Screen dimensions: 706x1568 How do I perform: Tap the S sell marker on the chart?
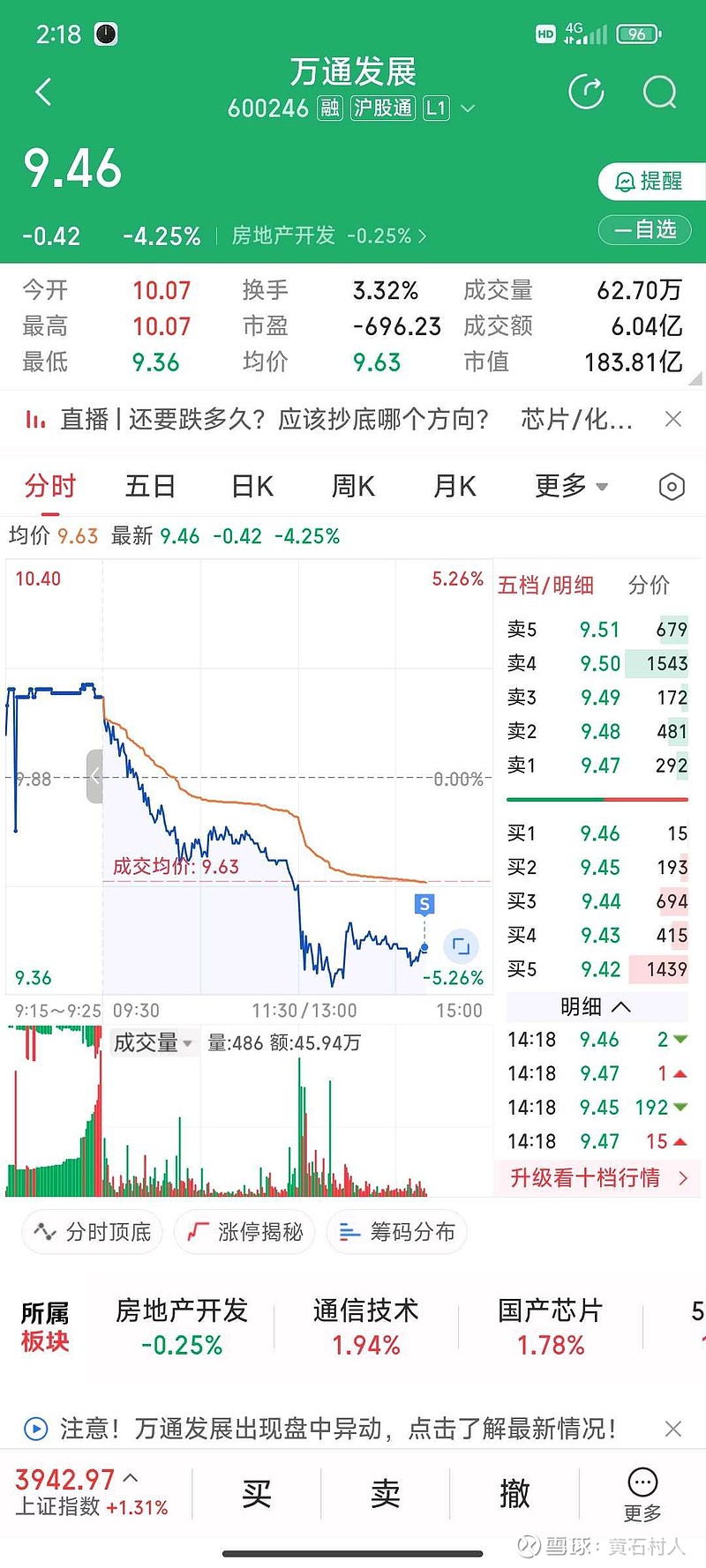424,904
